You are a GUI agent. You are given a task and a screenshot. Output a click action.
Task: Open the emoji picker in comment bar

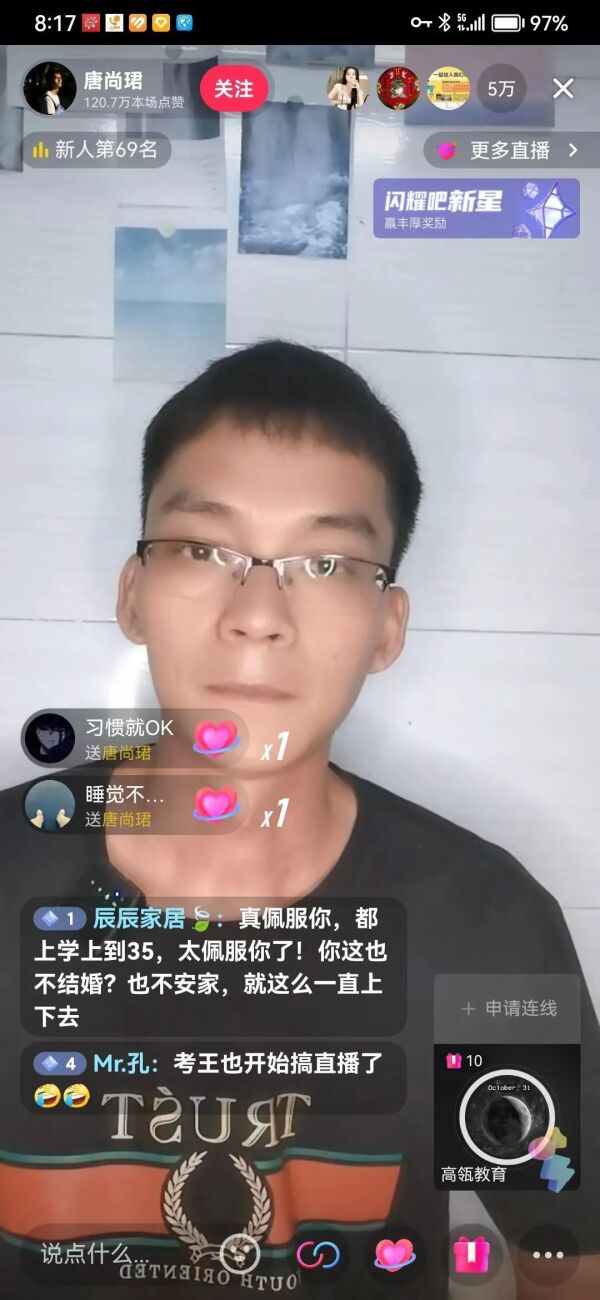(x=240, y=1253)
